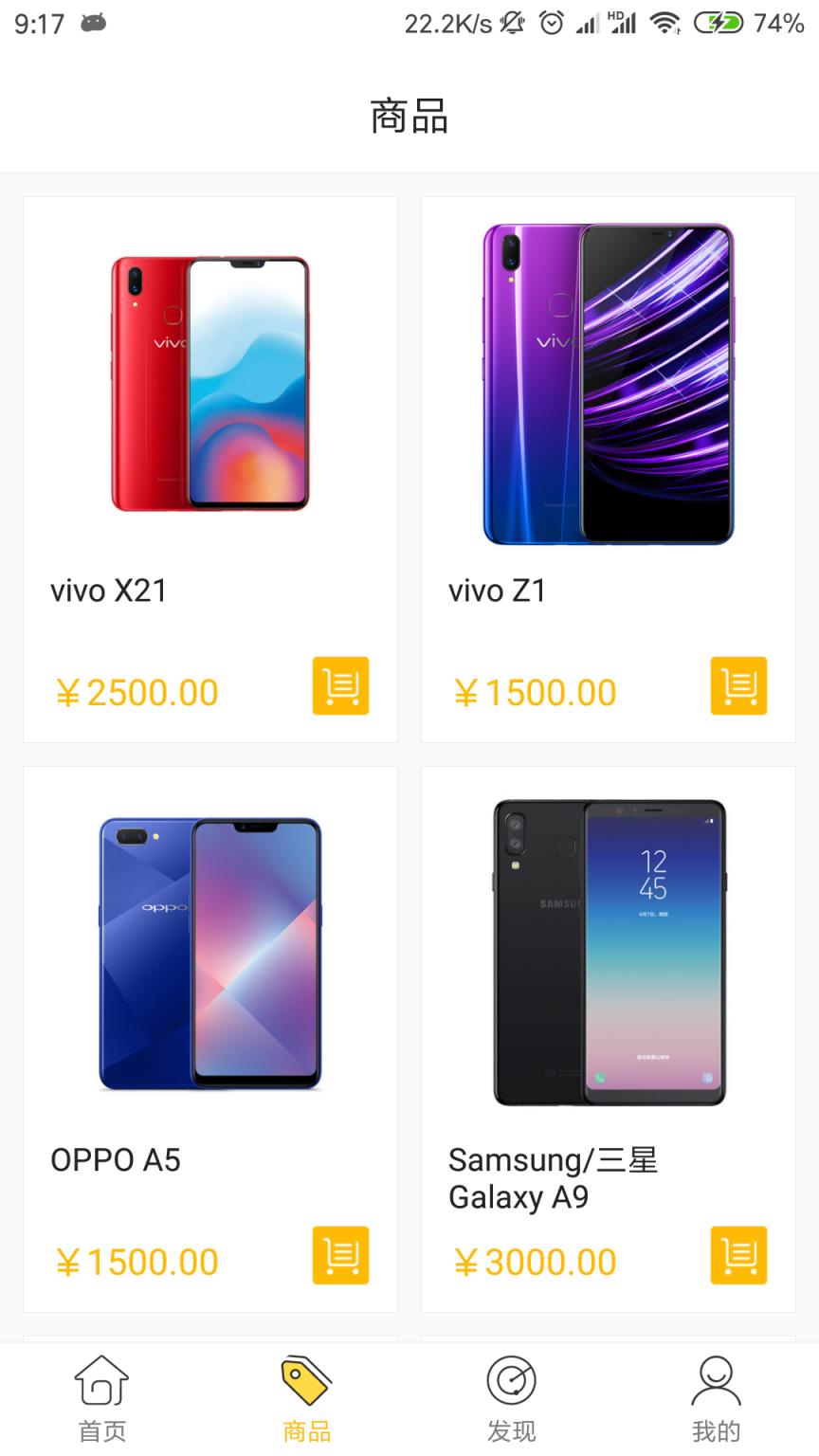
Task: Open the vivo X21 product card
Action: point(210,384)
